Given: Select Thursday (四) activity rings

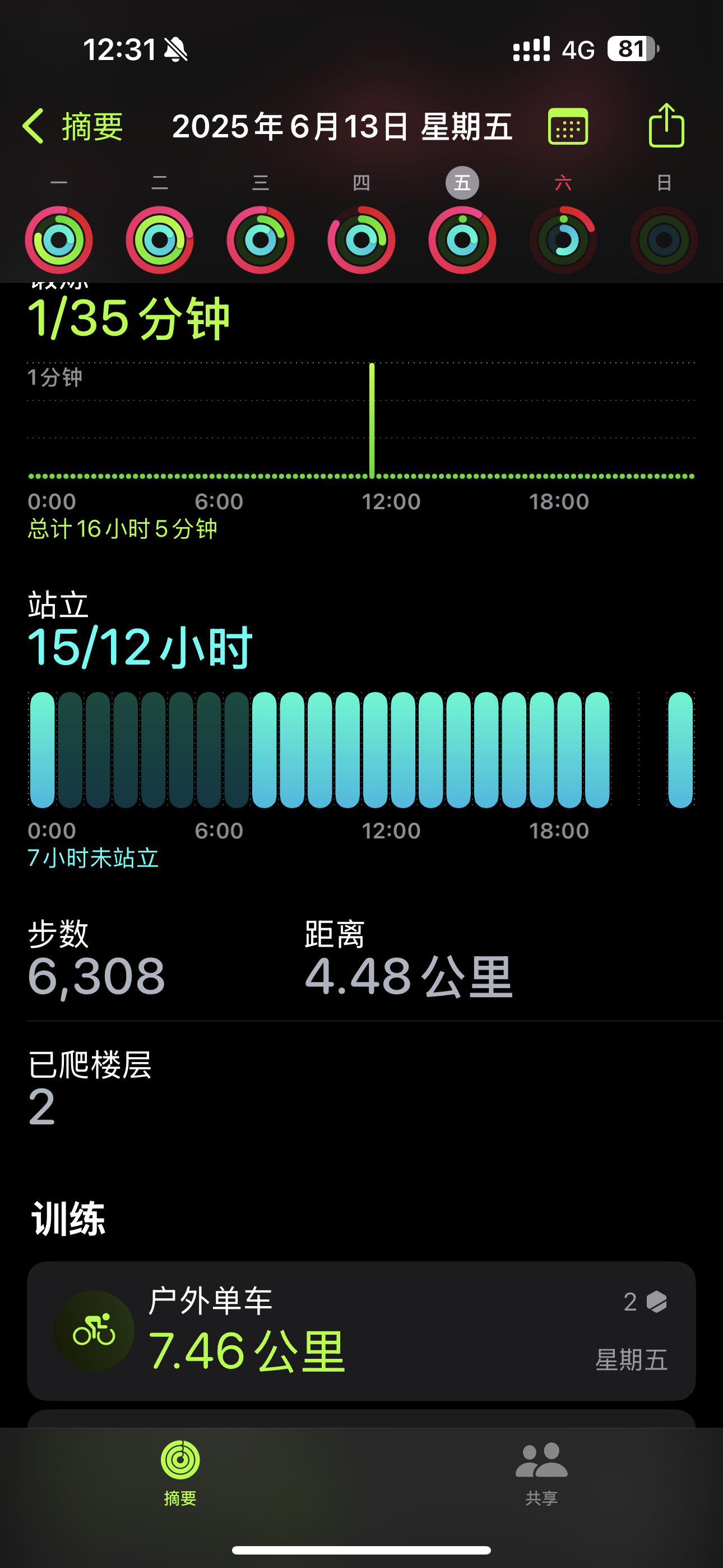Looking at the screenshot, I should point(361,239).
